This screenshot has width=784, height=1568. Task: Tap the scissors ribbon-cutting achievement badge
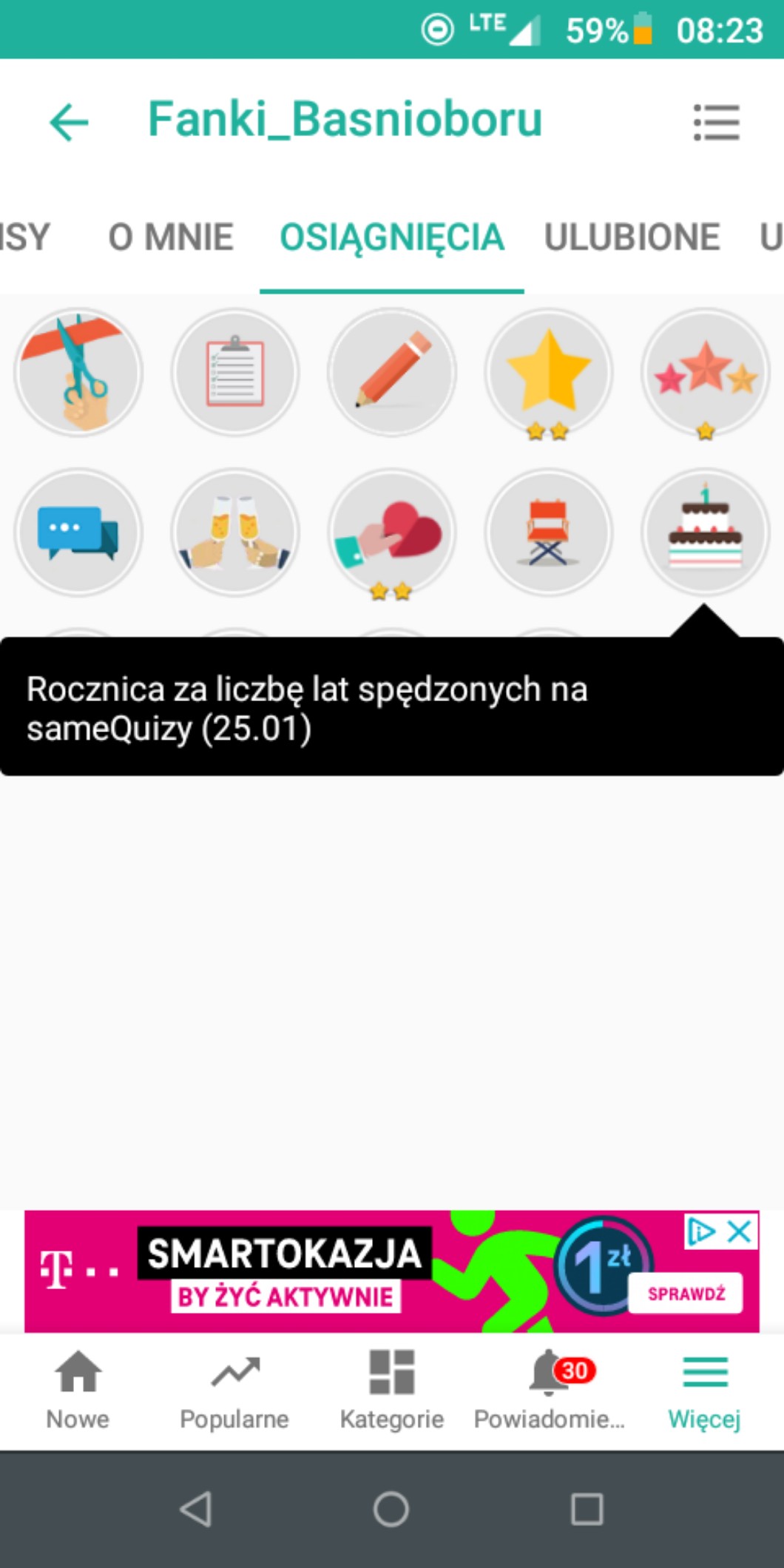78,372
